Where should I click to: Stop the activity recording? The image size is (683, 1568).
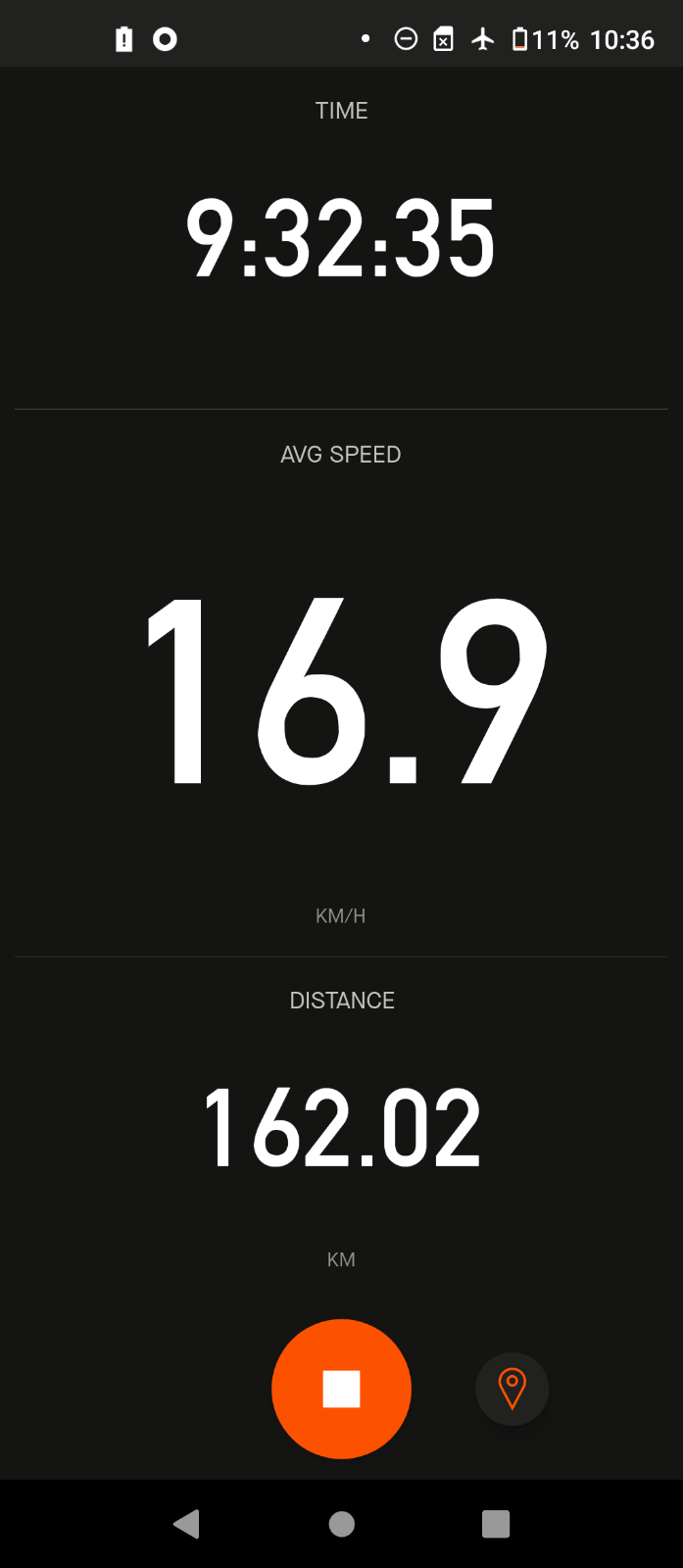tap(341, 1389)
